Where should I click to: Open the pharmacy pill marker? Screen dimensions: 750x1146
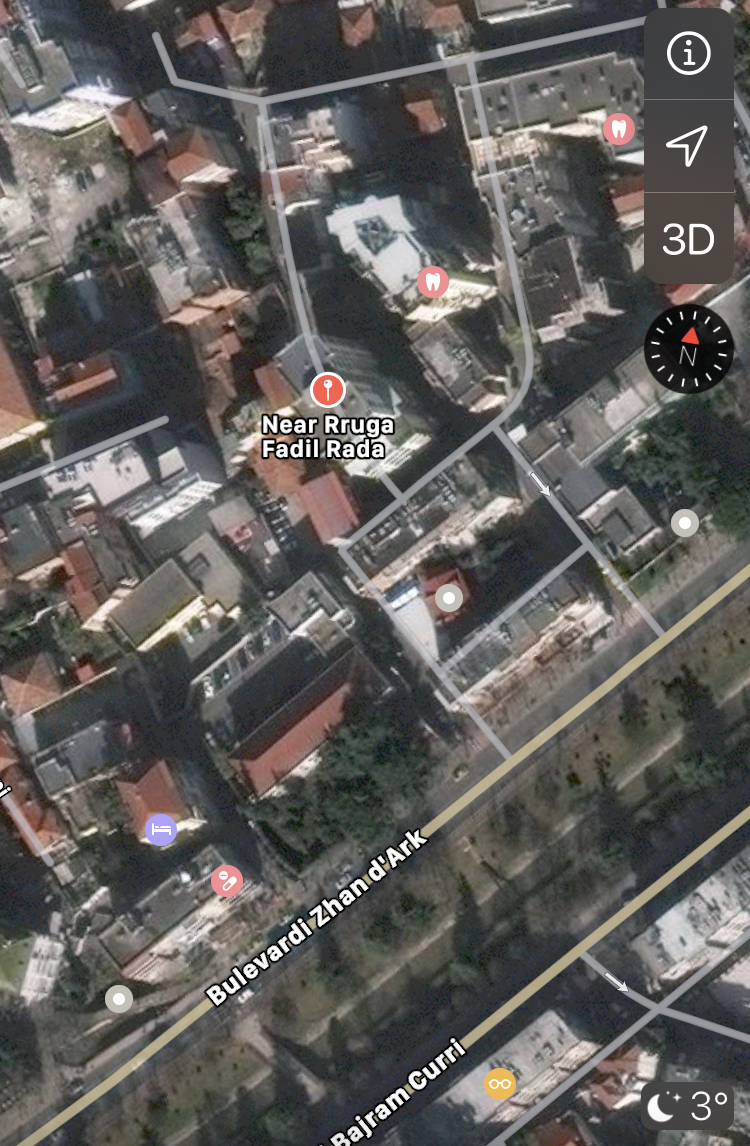click(x=227, y=881)
